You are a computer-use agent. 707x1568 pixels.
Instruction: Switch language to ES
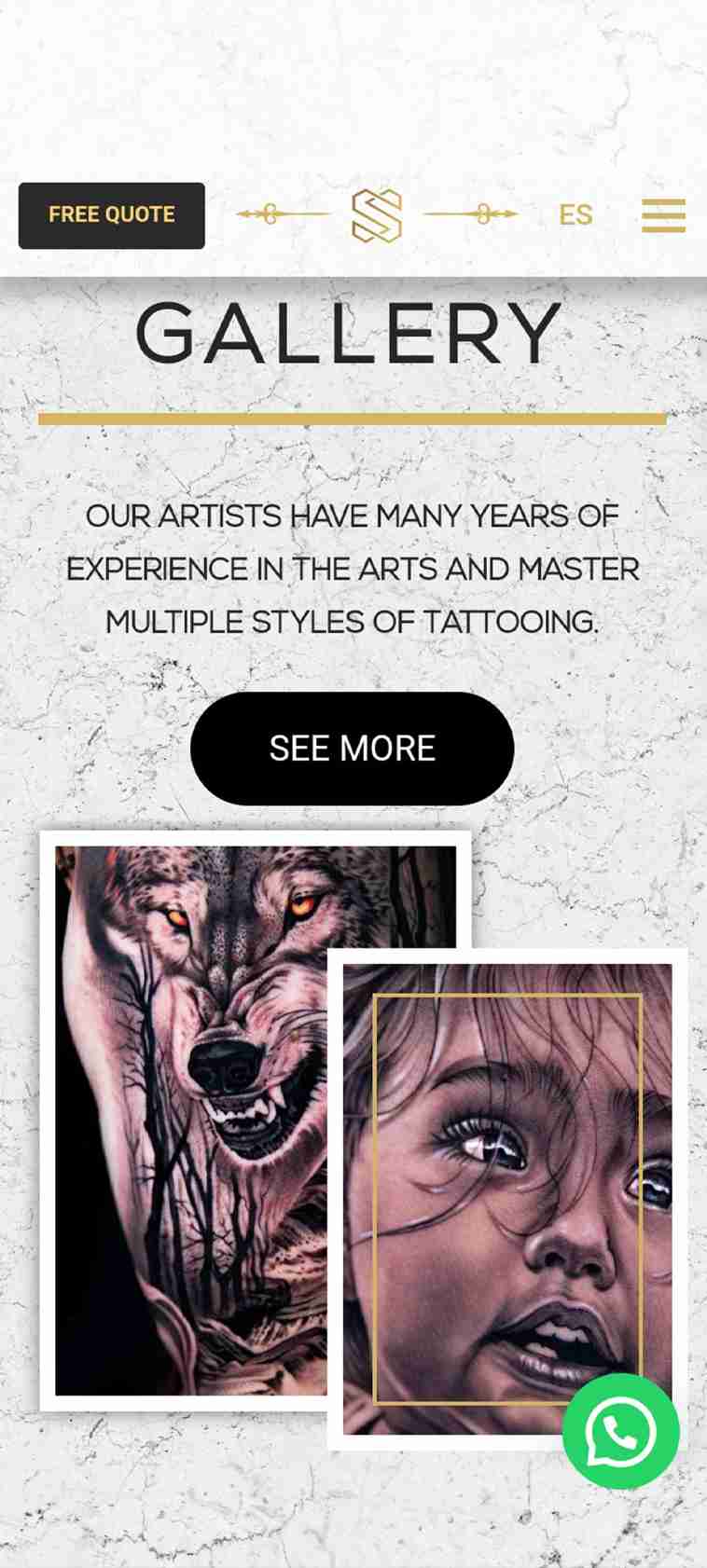point(575,215)
